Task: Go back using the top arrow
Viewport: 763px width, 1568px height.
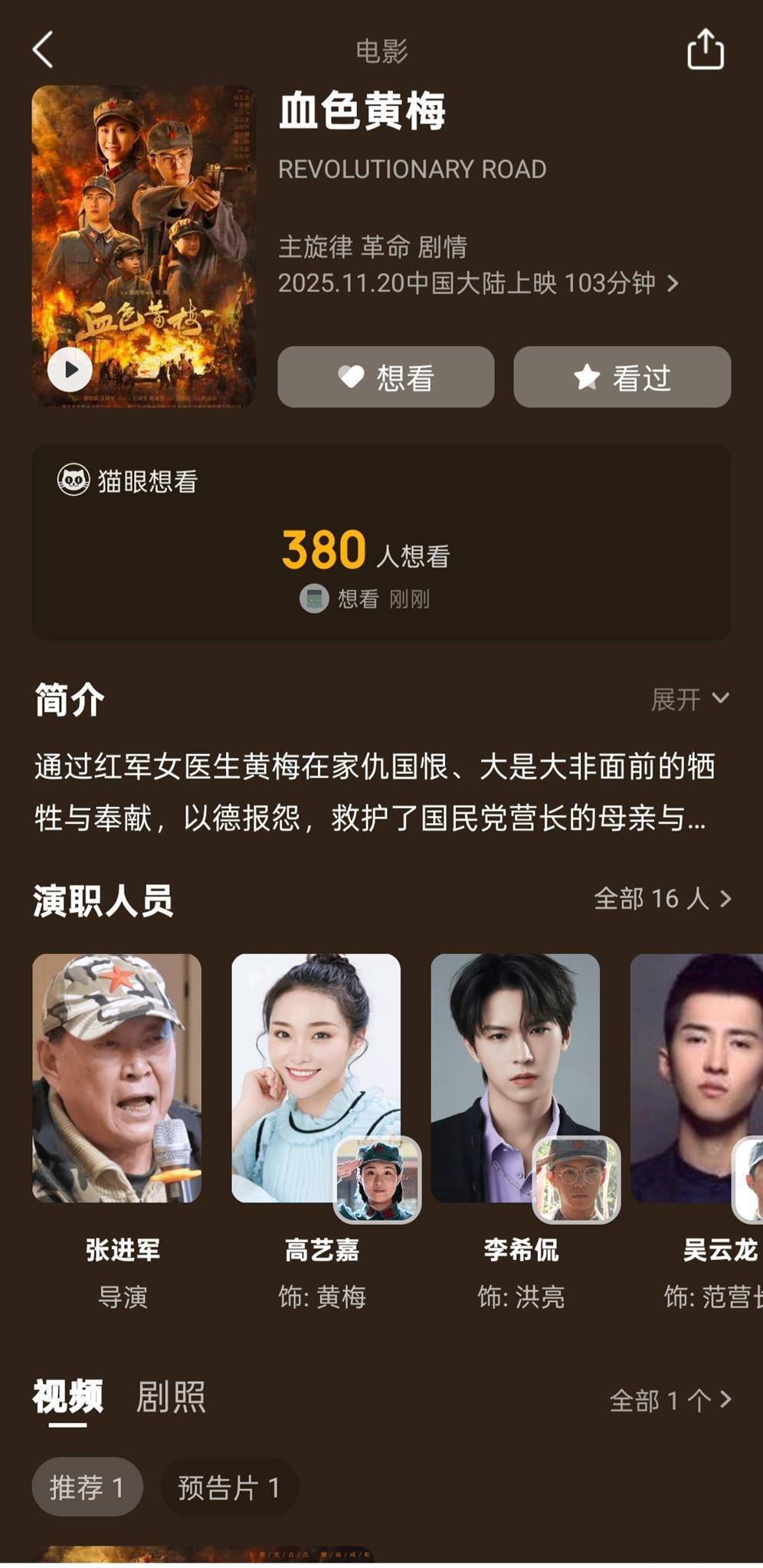Action: coord(44,50)
